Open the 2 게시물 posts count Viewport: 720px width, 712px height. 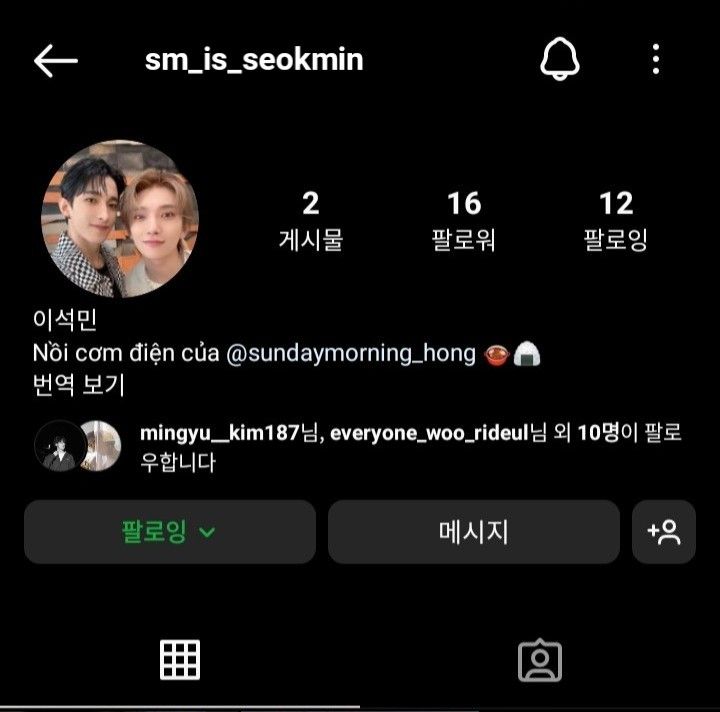pyautogui.click(x=310, y=220)
